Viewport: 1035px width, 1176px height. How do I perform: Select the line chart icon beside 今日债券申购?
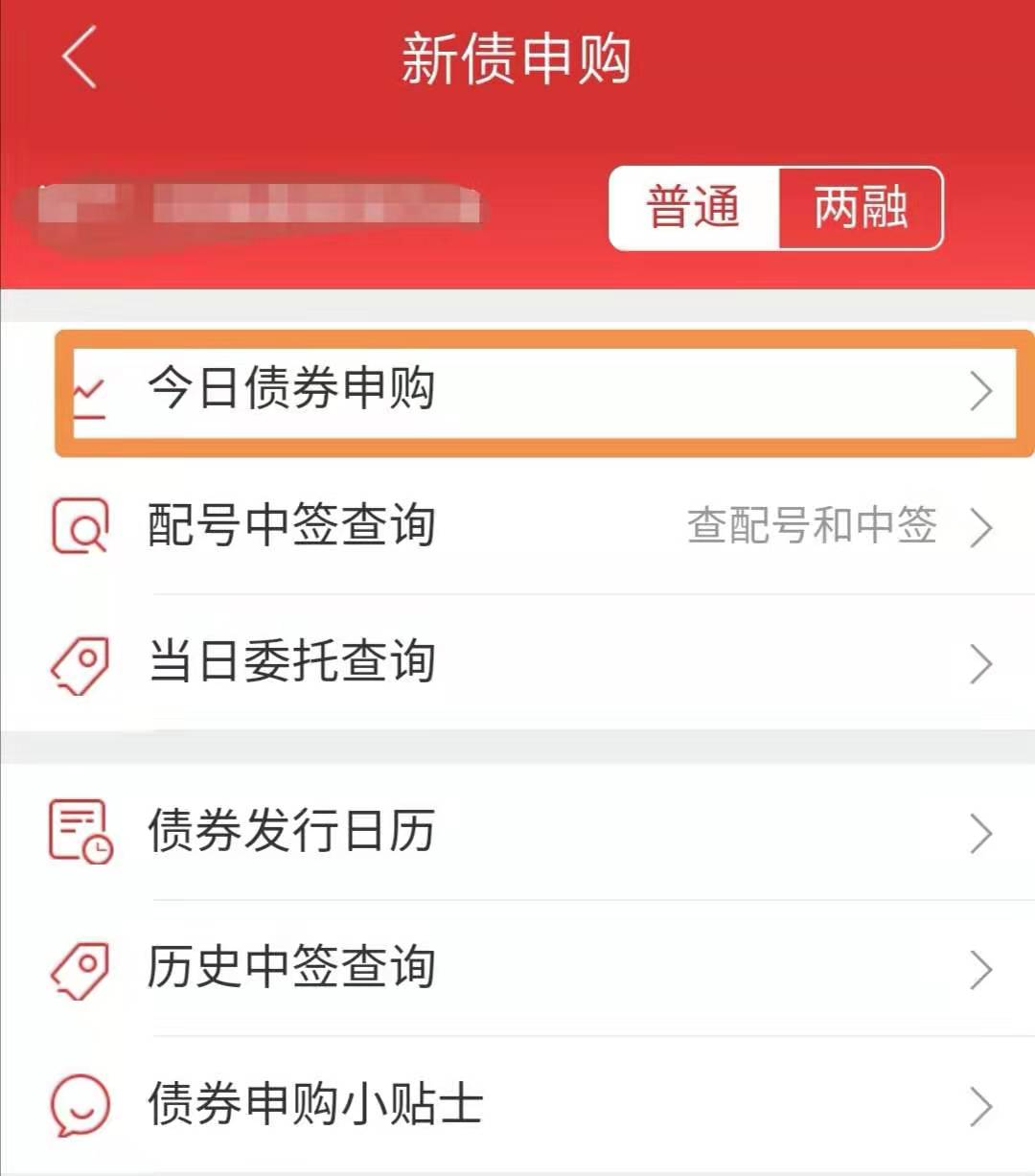click(84, 391)
